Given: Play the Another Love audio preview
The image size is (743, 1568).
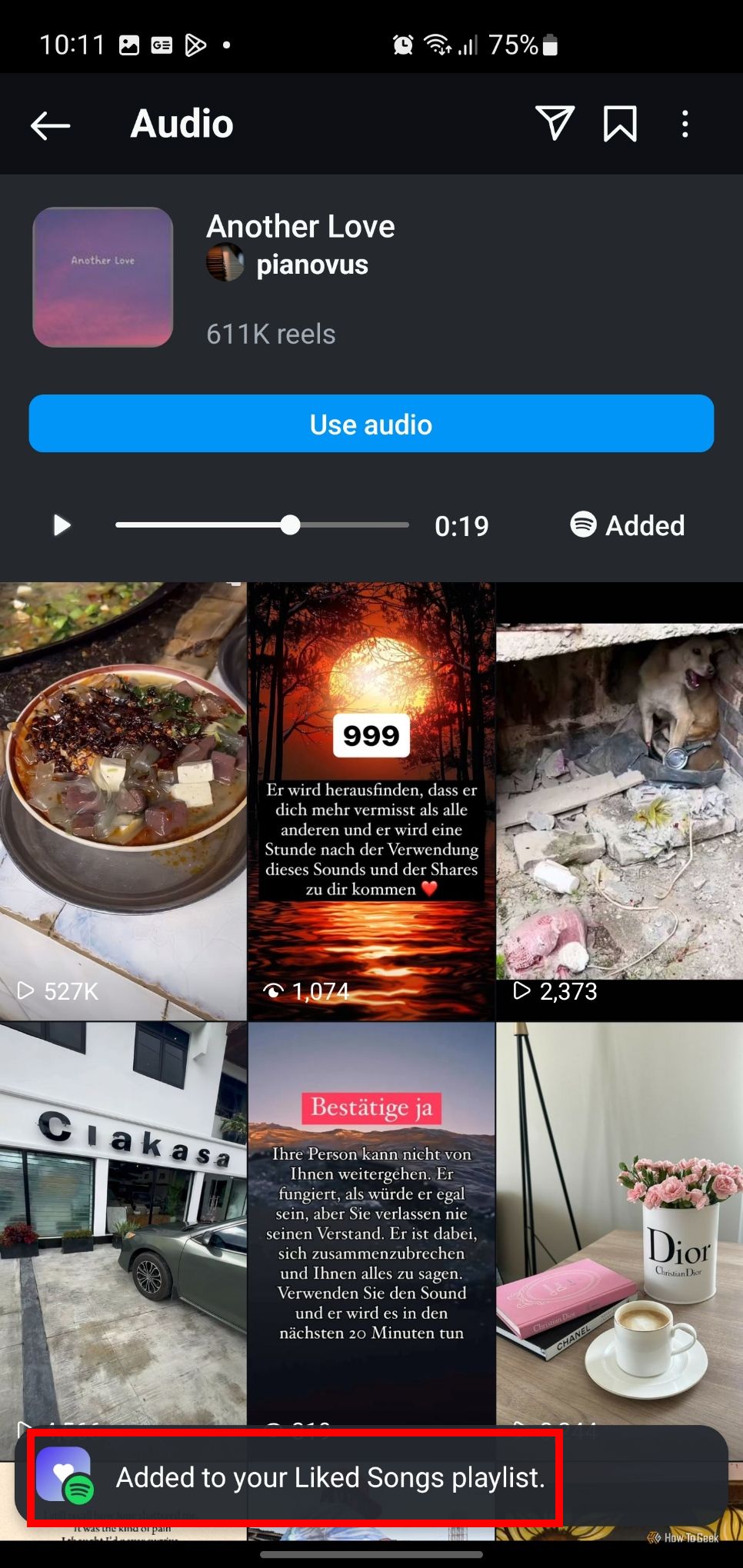Looking at the screenshot, I should point(62,525).
